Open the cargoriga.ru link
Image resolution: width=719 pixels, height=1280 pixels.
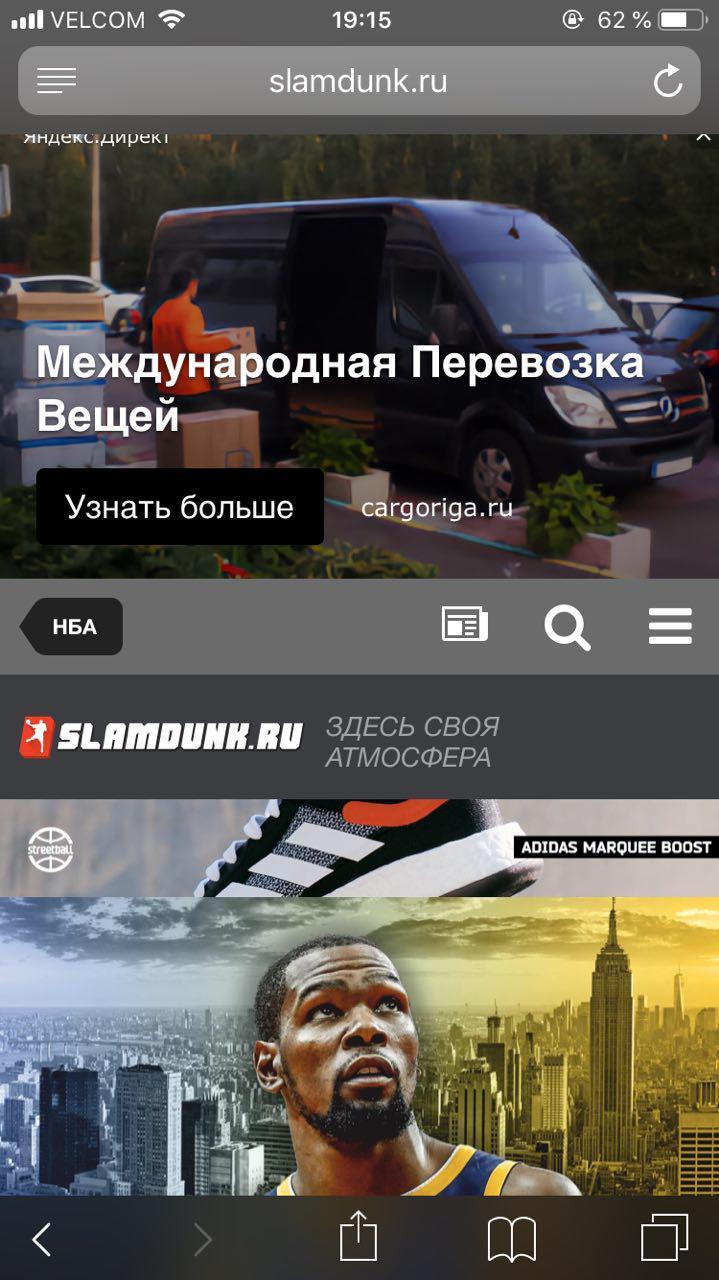(437, 508)
